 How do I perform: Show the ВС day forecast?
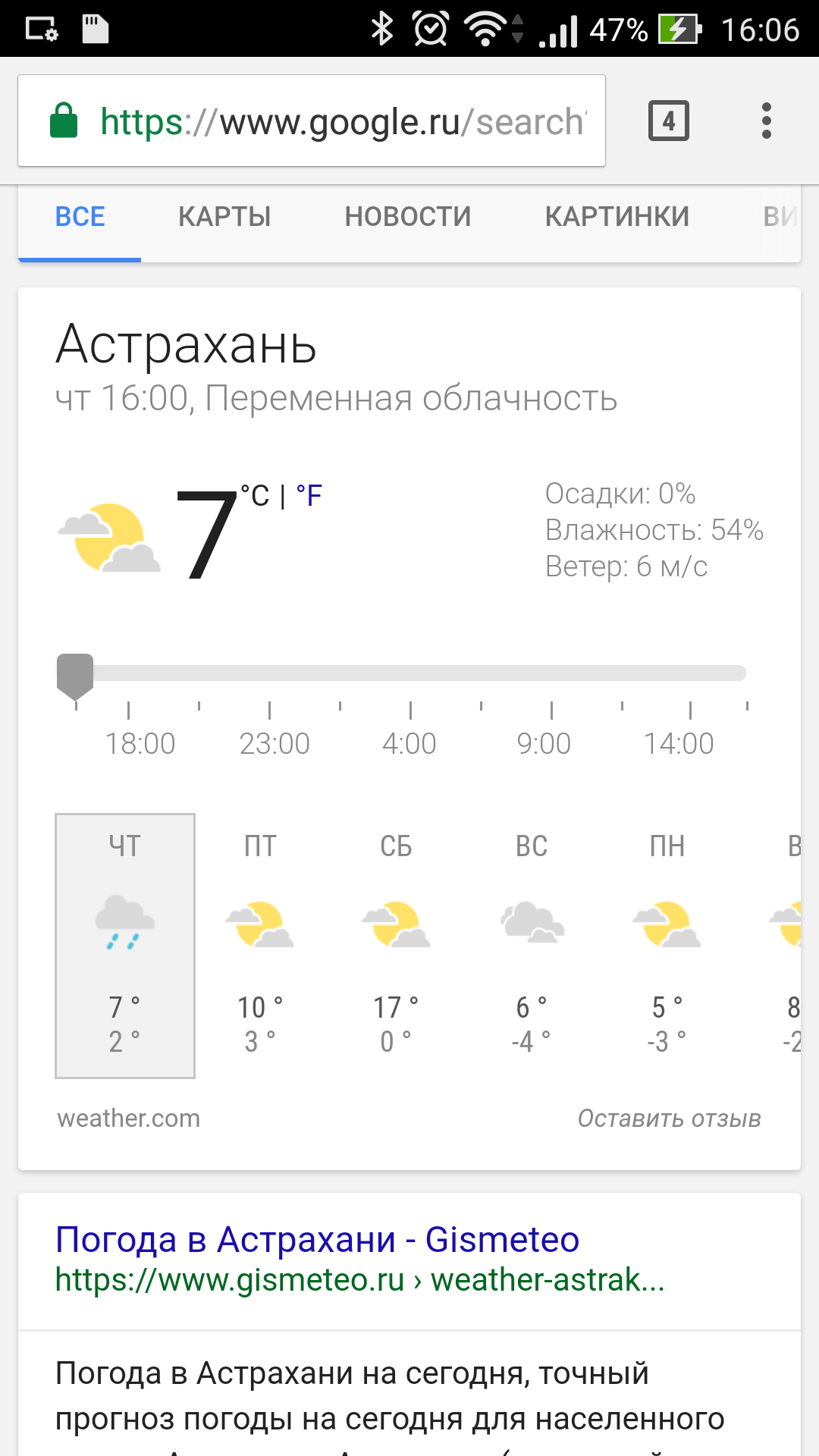click(532, 945)
